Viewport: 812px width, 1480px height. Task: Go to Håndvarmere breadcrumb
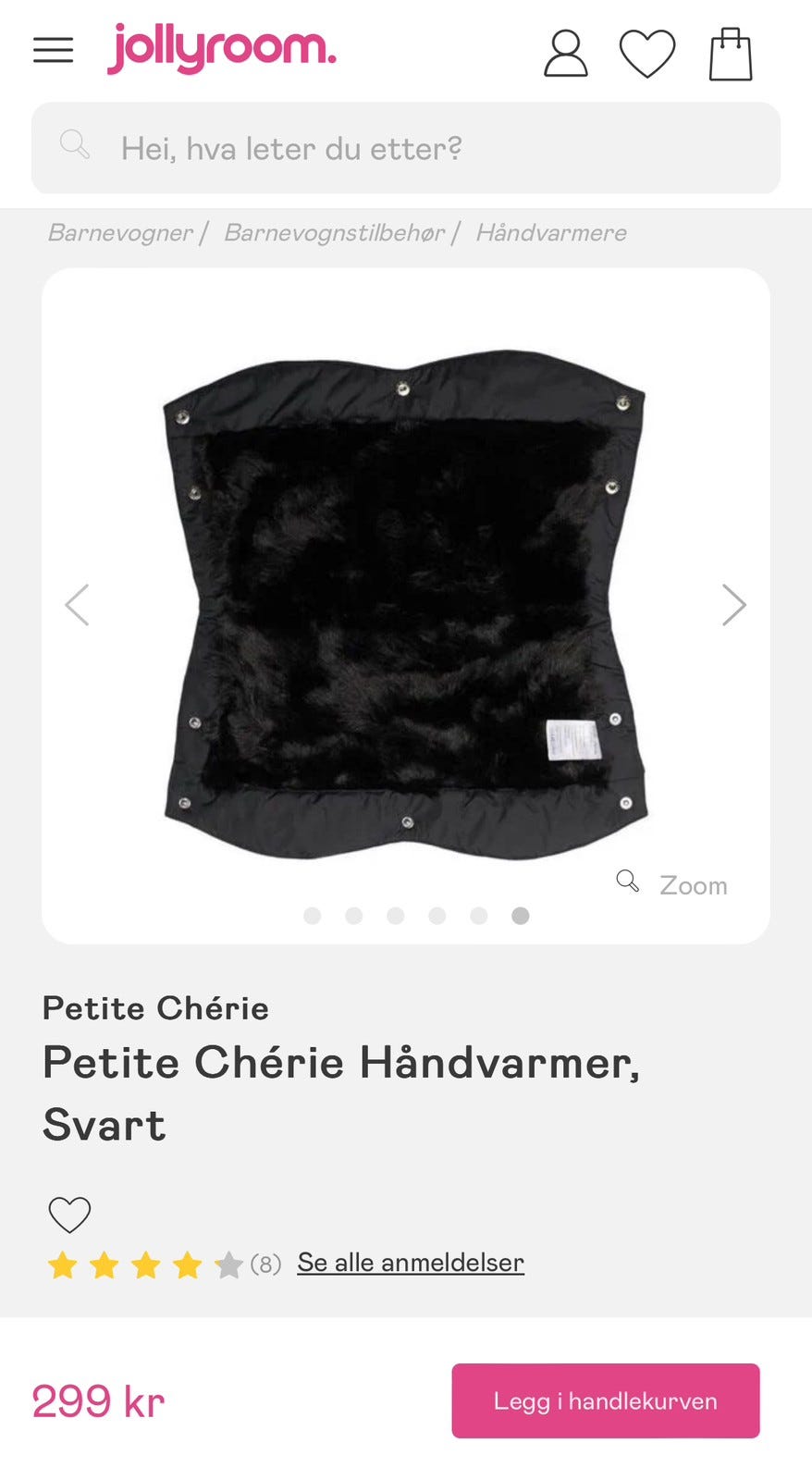(551, 232)
